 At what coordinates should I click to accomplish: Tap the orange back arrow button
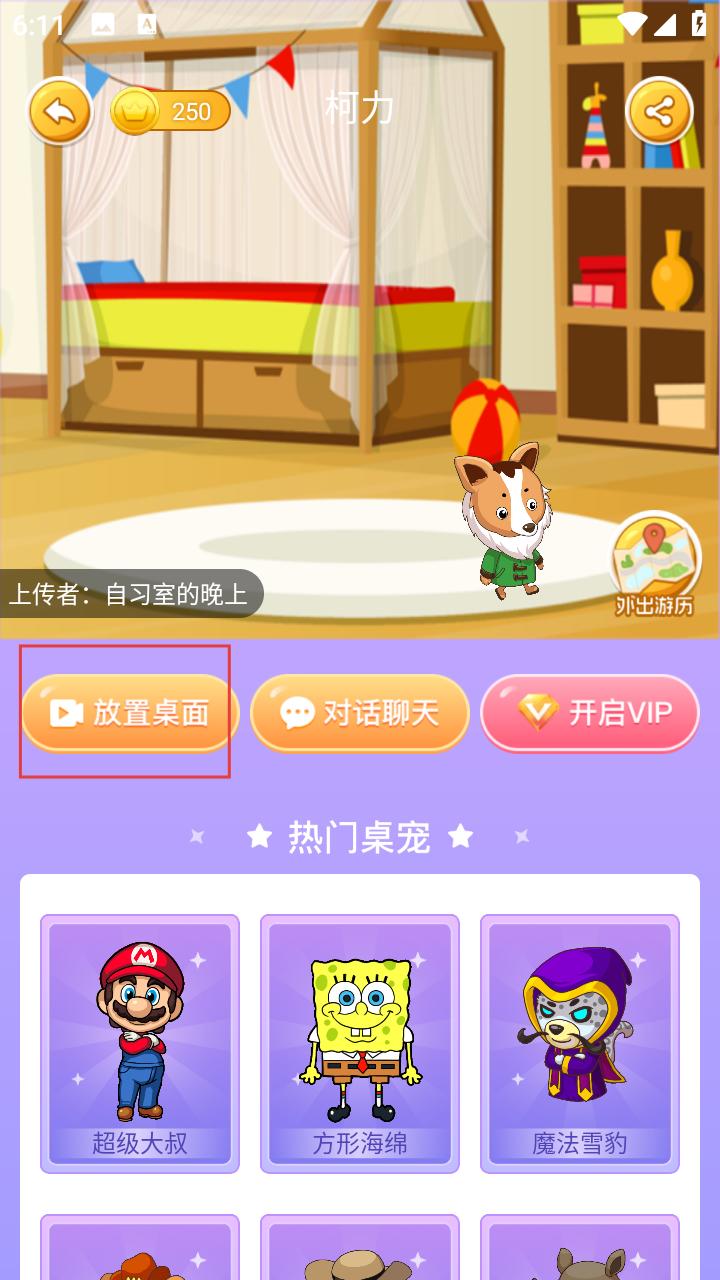coord(60,111)
